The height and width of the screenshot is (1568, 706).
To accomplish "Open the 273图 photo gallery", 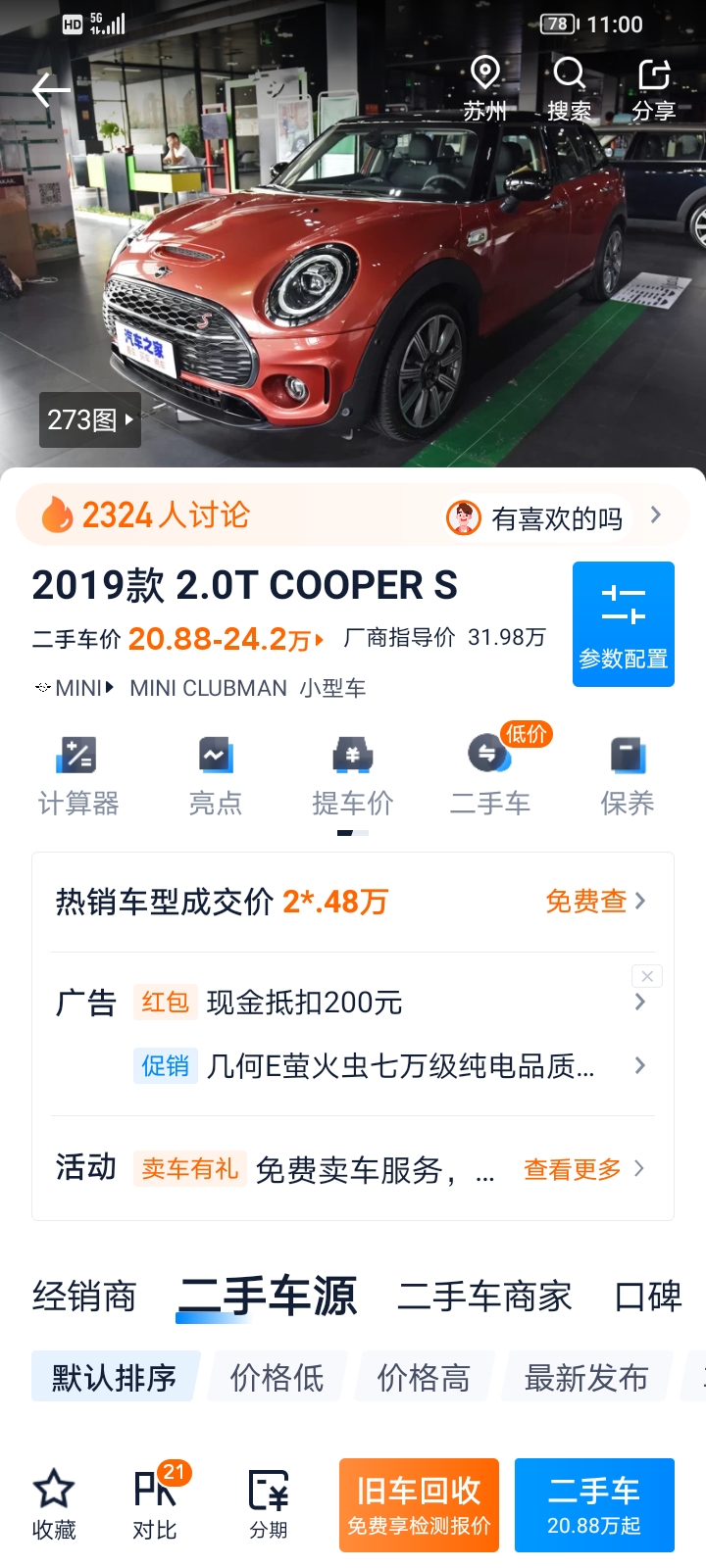I will tap(90, 419).
